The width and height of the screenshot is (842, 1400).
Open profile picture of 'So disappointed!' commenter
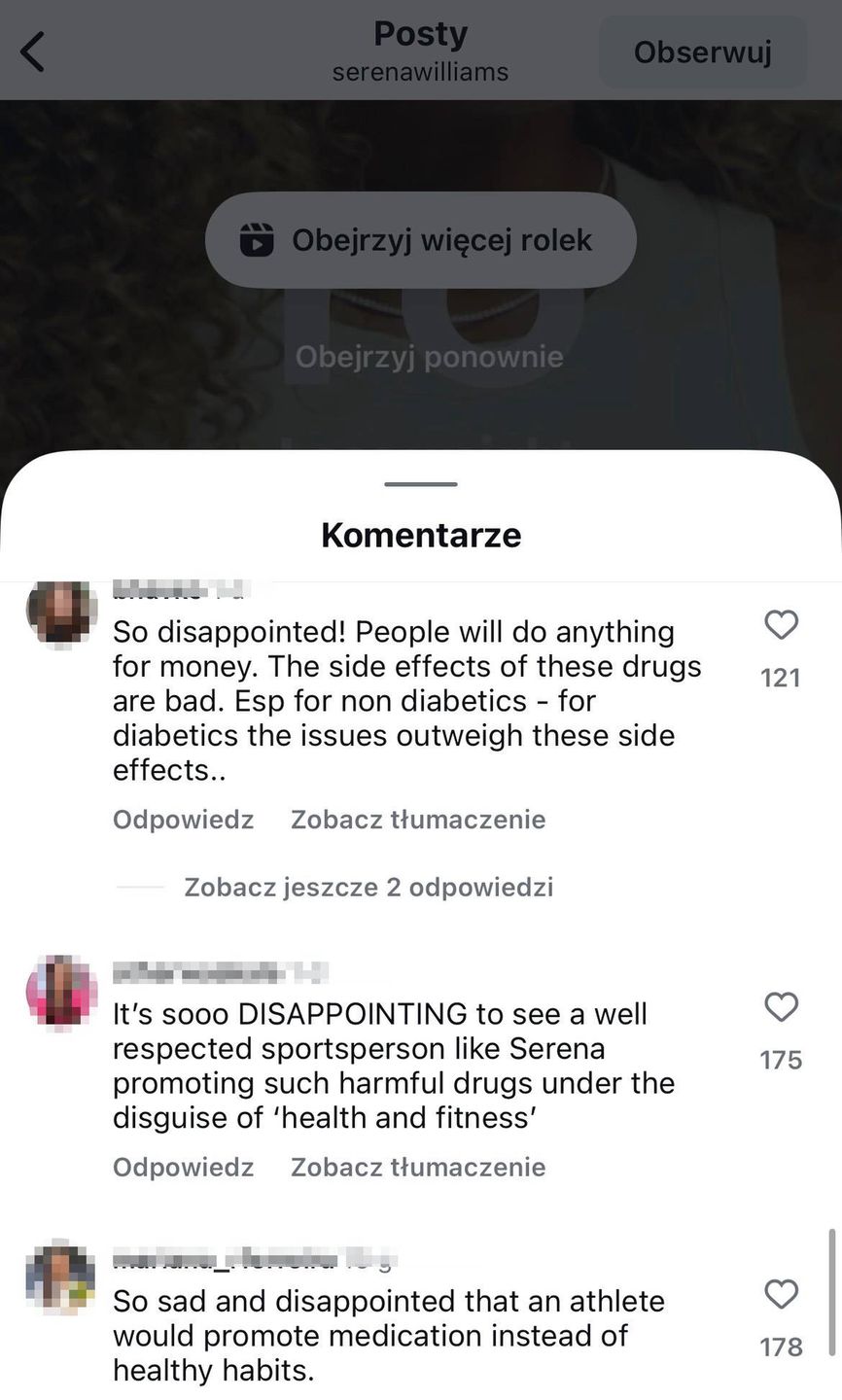pos(61,612)
